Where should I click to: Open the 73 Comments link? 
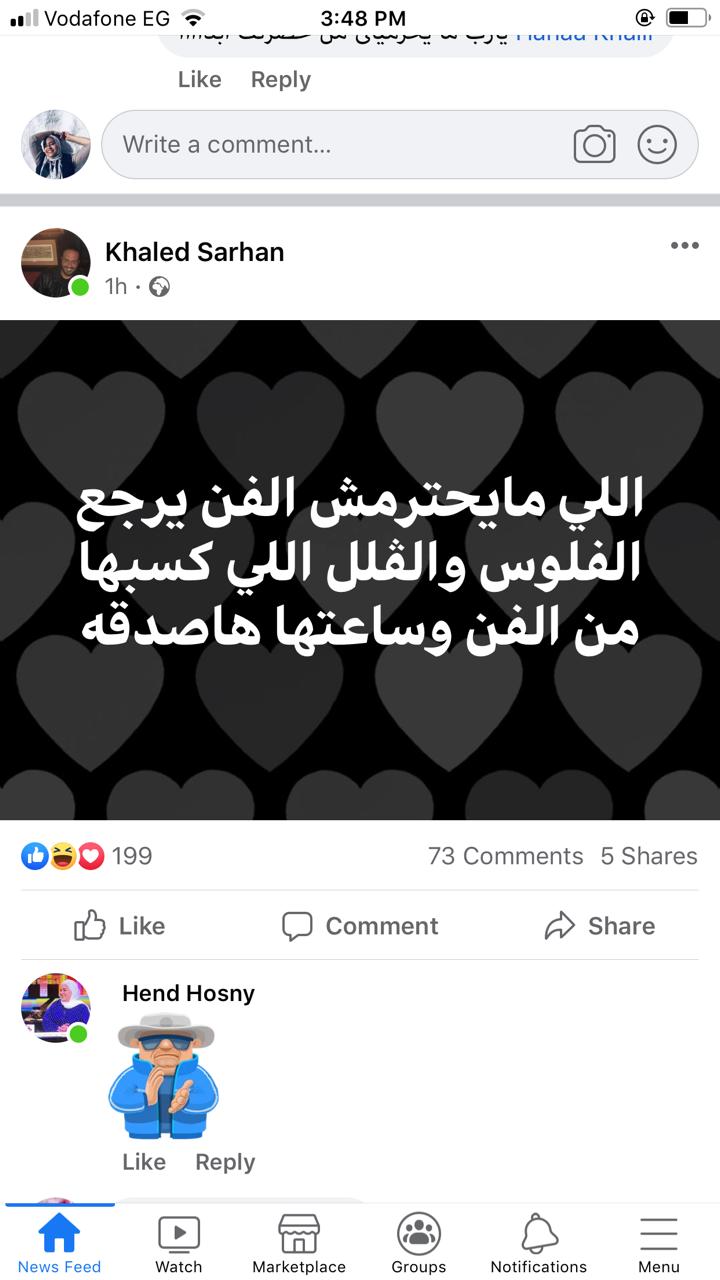coord(505,856)
